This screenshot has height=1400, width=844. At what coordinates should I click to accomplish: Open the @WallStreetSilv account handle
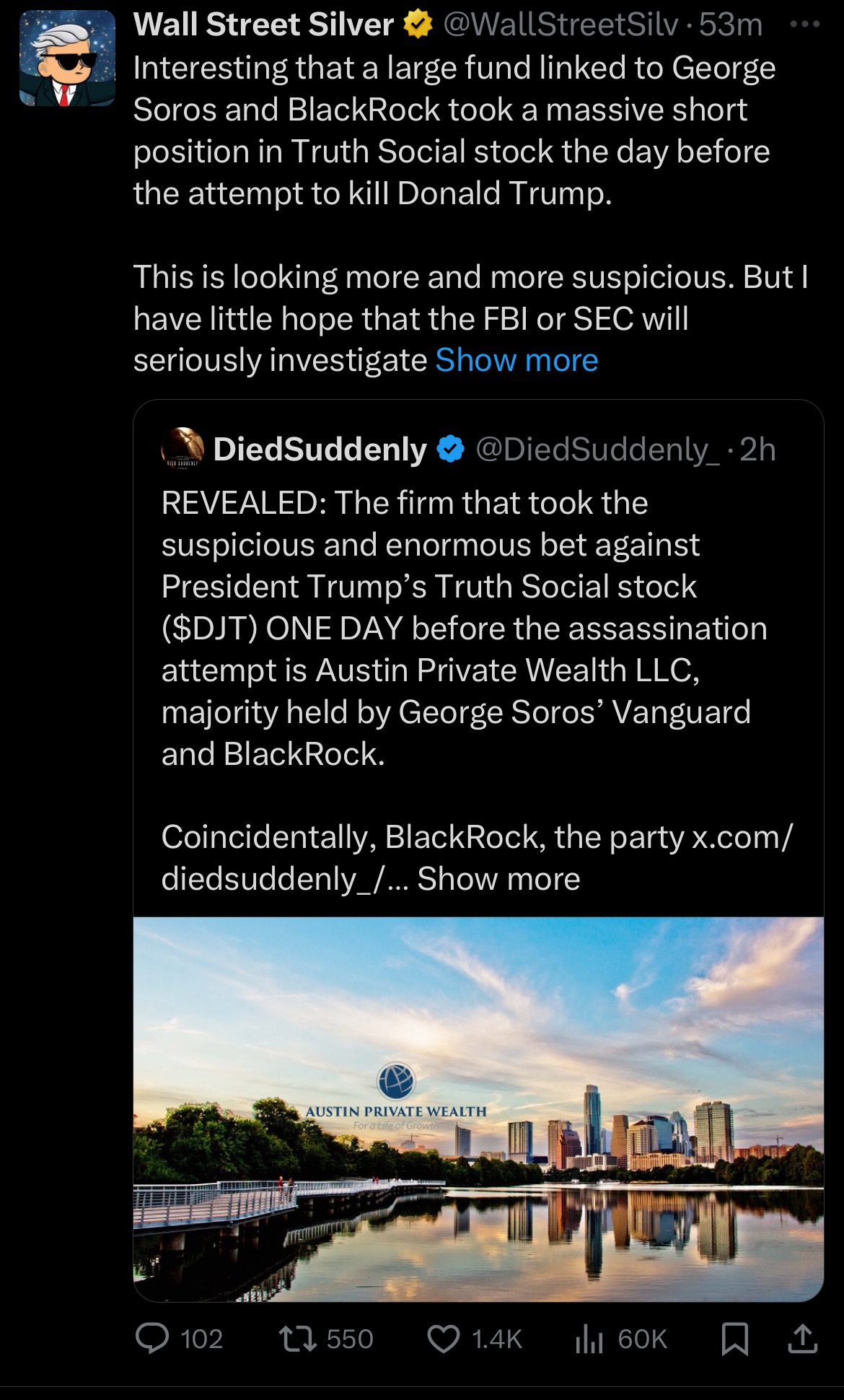(561, 25)
